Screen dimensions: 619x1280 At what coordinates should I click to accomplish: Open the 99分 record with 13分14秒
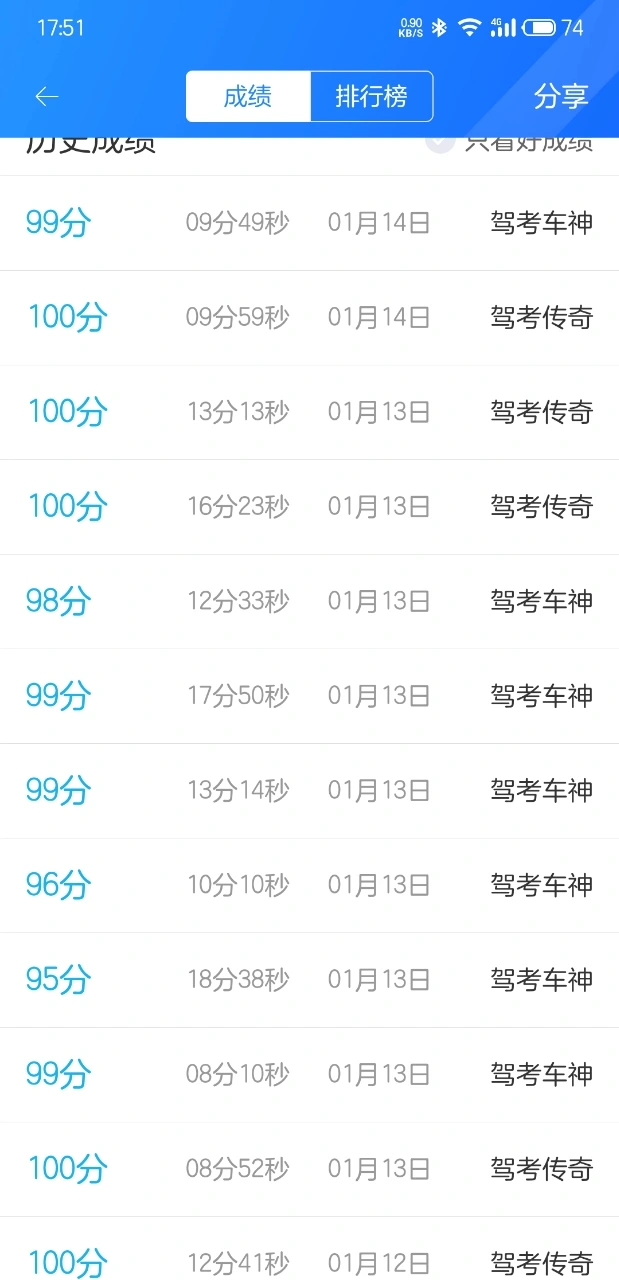pos(309,791)
